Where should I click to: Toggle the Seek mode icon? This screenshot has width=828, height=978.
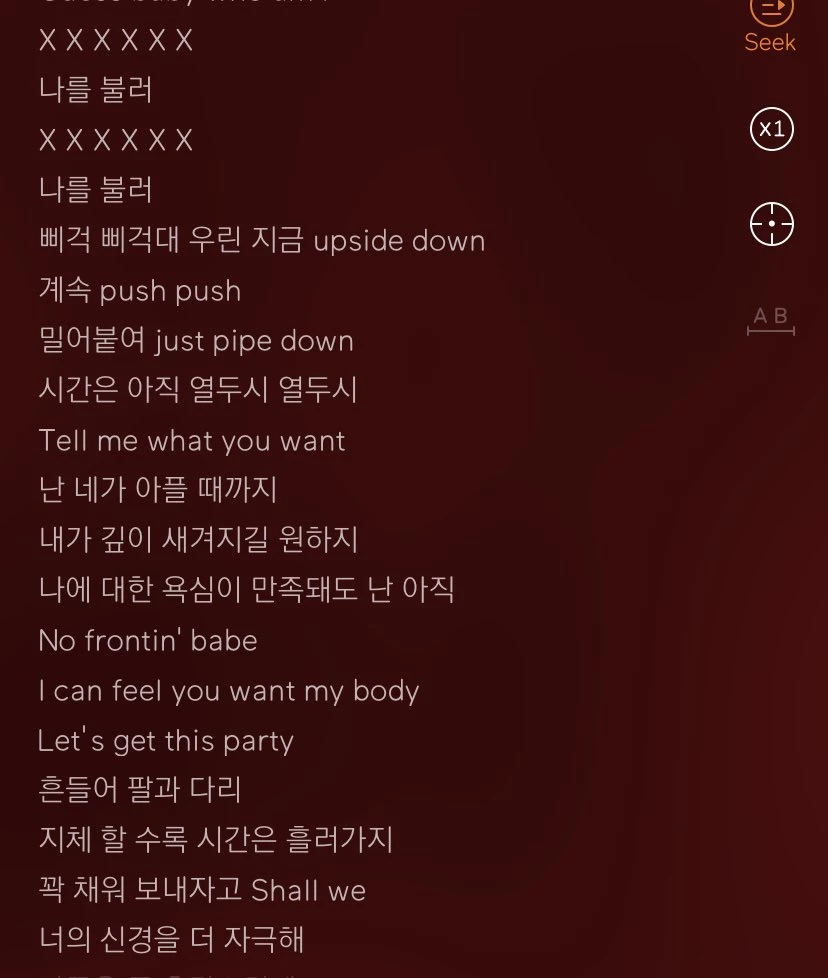770,15
